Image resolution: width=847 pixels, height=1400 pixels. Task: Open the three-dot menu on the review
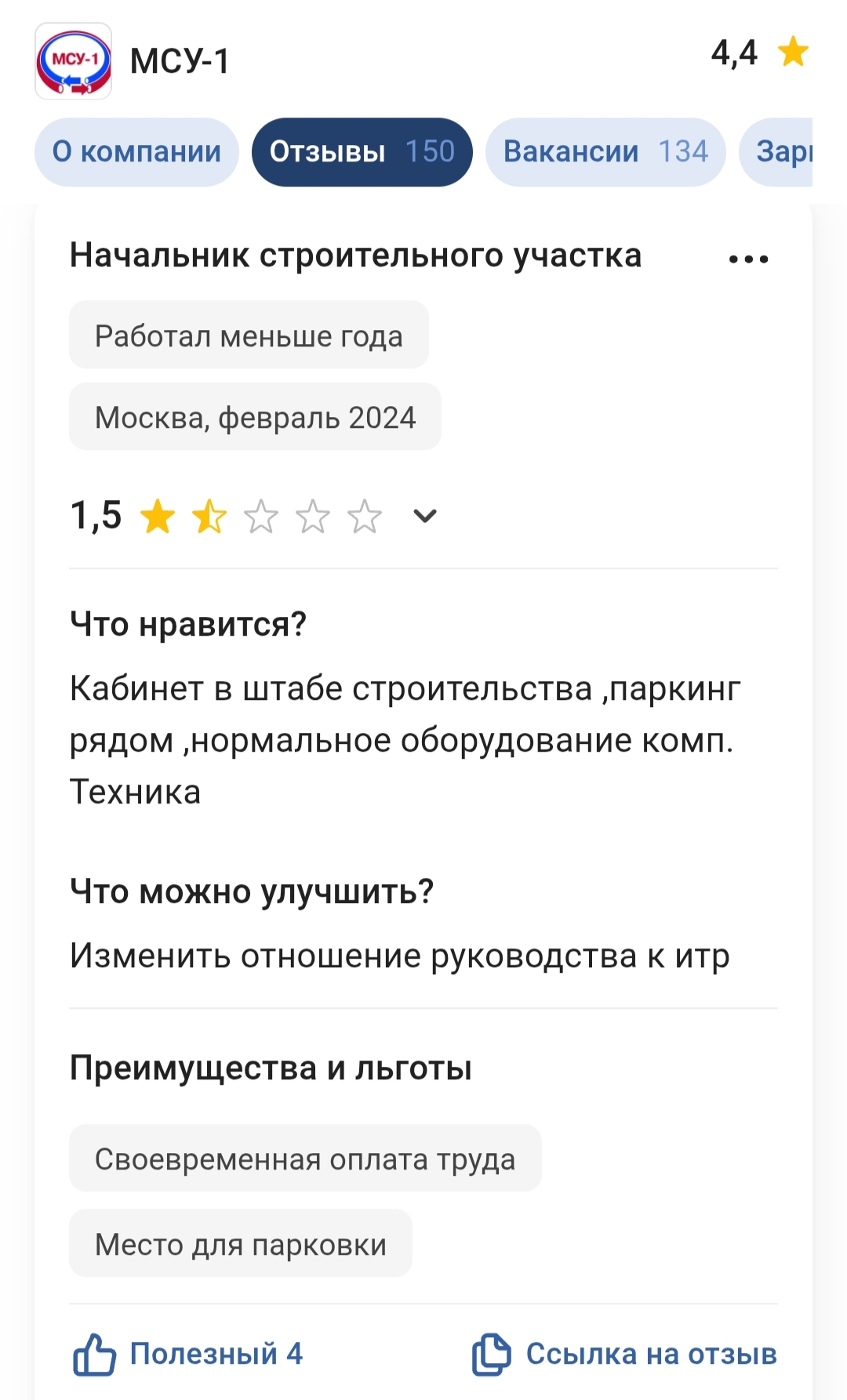click(748, 259)
